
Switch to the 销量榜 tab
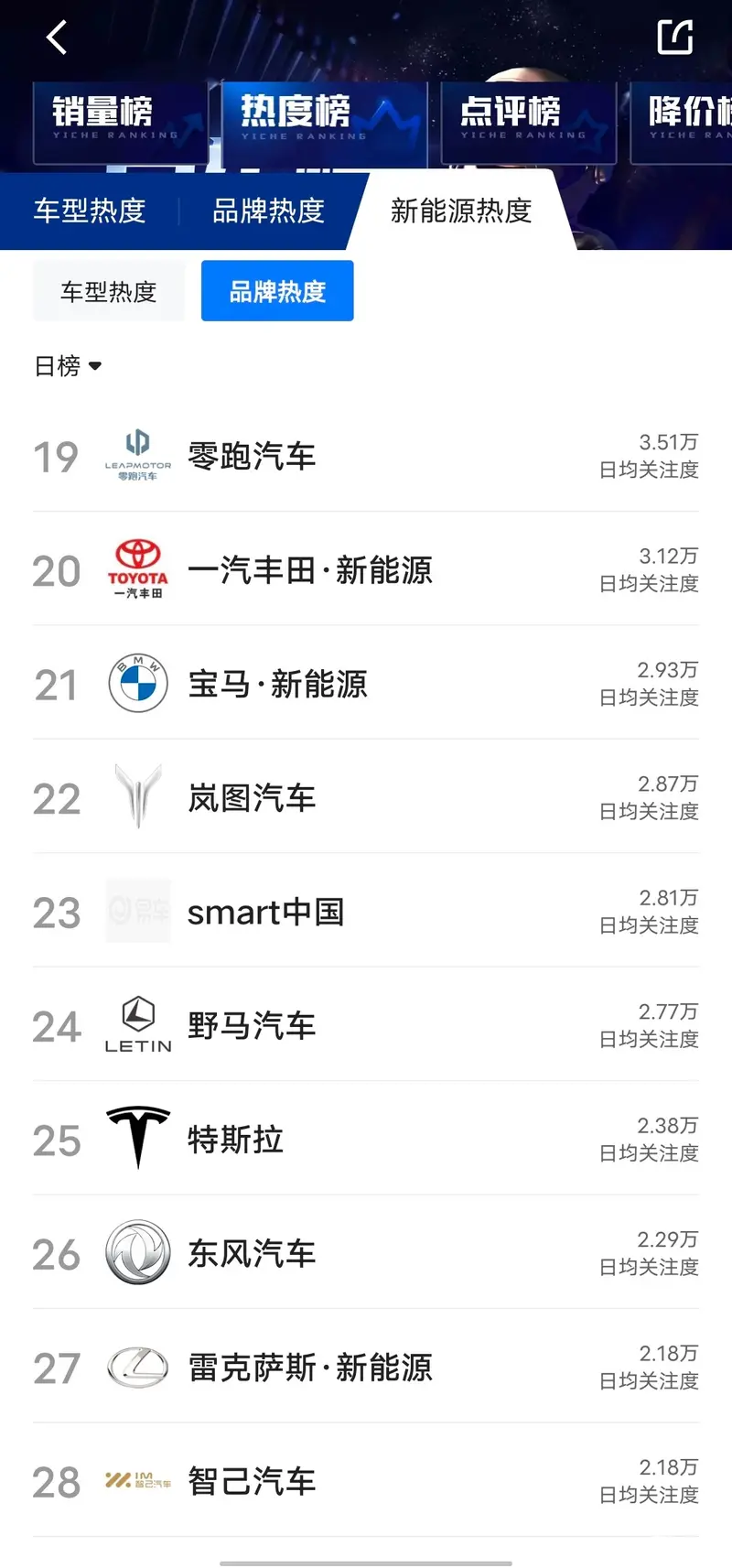[x=120, y=122]
